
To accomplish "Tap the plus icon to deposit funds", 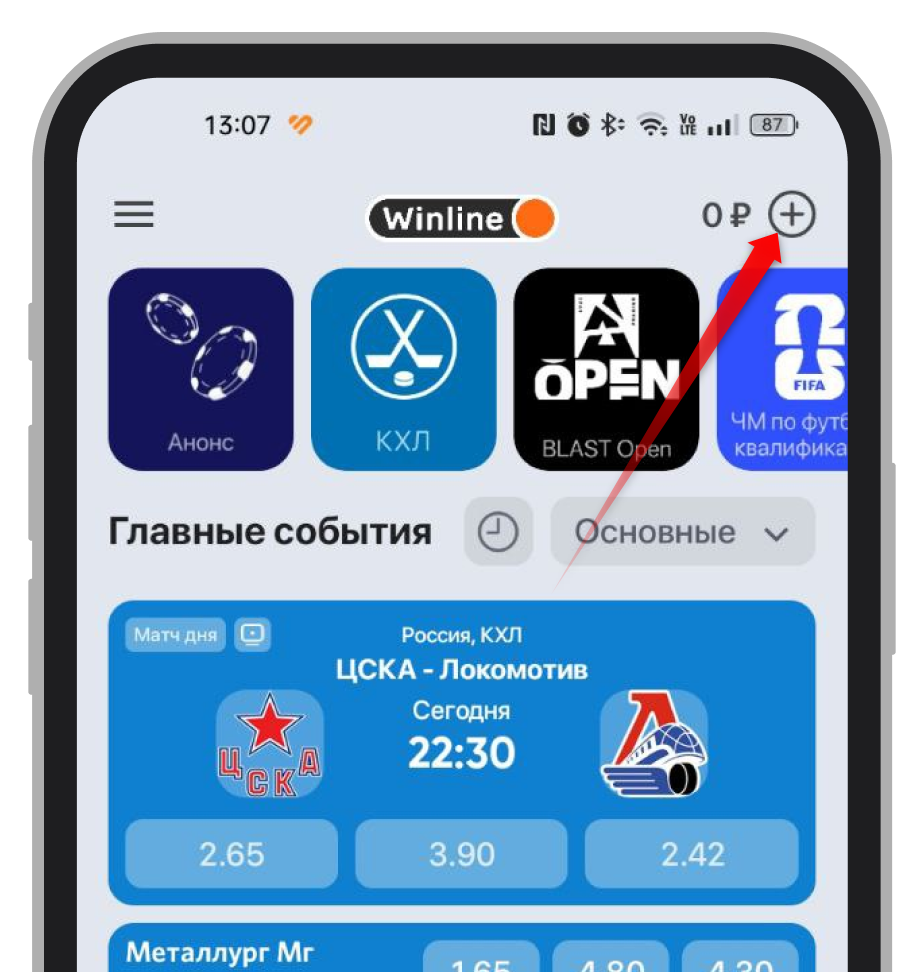I will (791, 215).
